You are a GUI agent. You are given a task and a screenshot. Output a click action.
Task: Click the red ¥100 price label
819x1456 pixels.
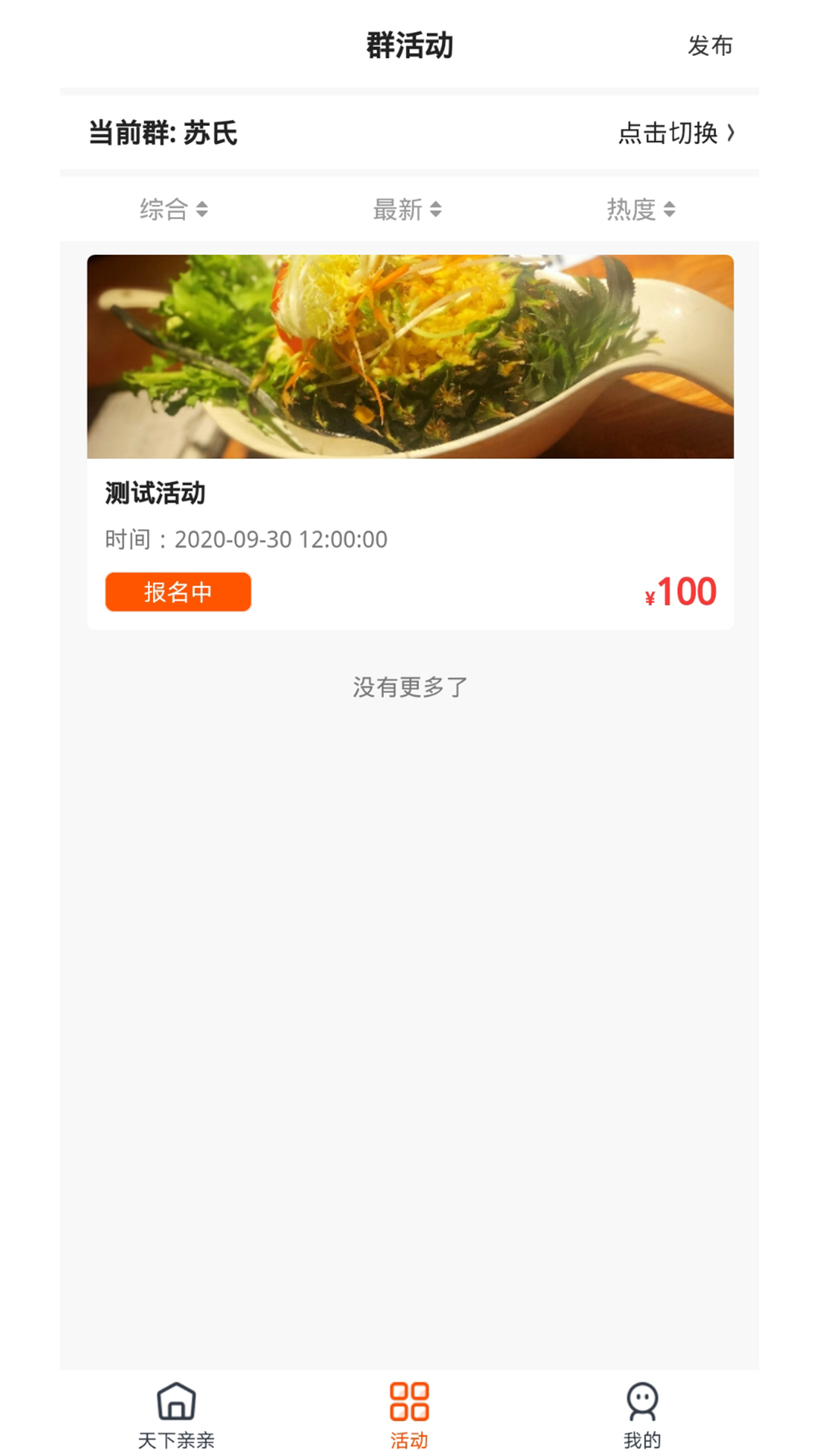coord(679,594)
